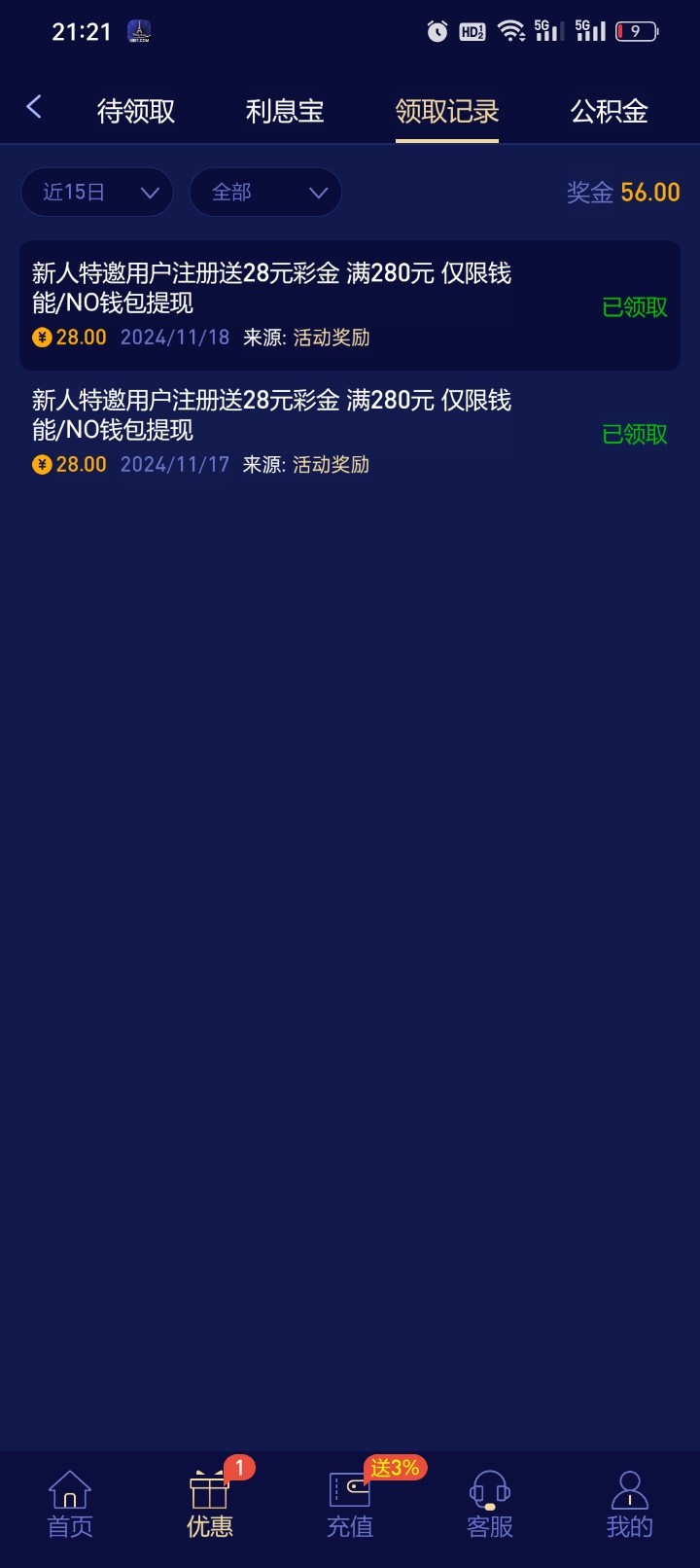Go back using the top-left arrow
This screenshot has width=700, height=1568.
[34, 108]
